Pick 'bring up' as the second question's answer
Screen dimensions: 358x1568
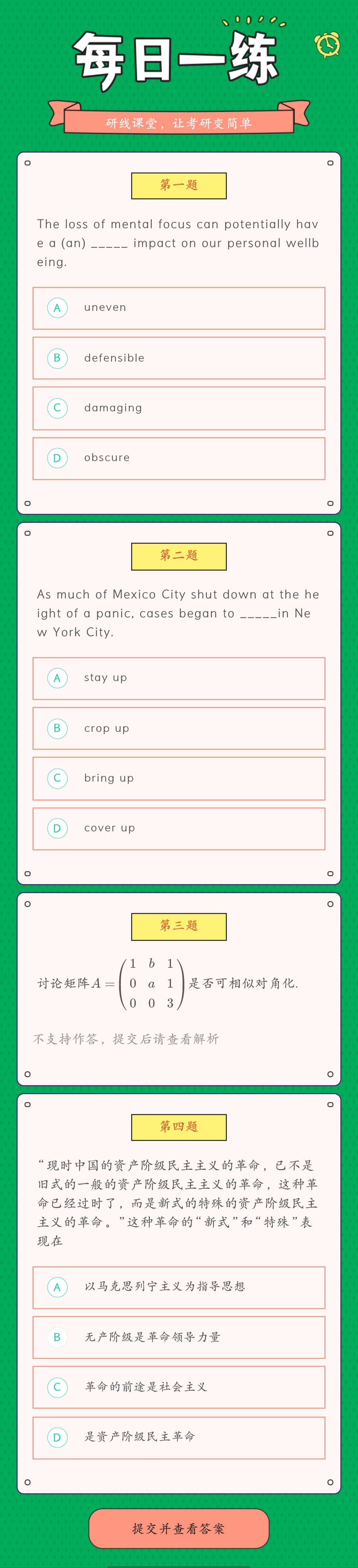pos(178,778)
